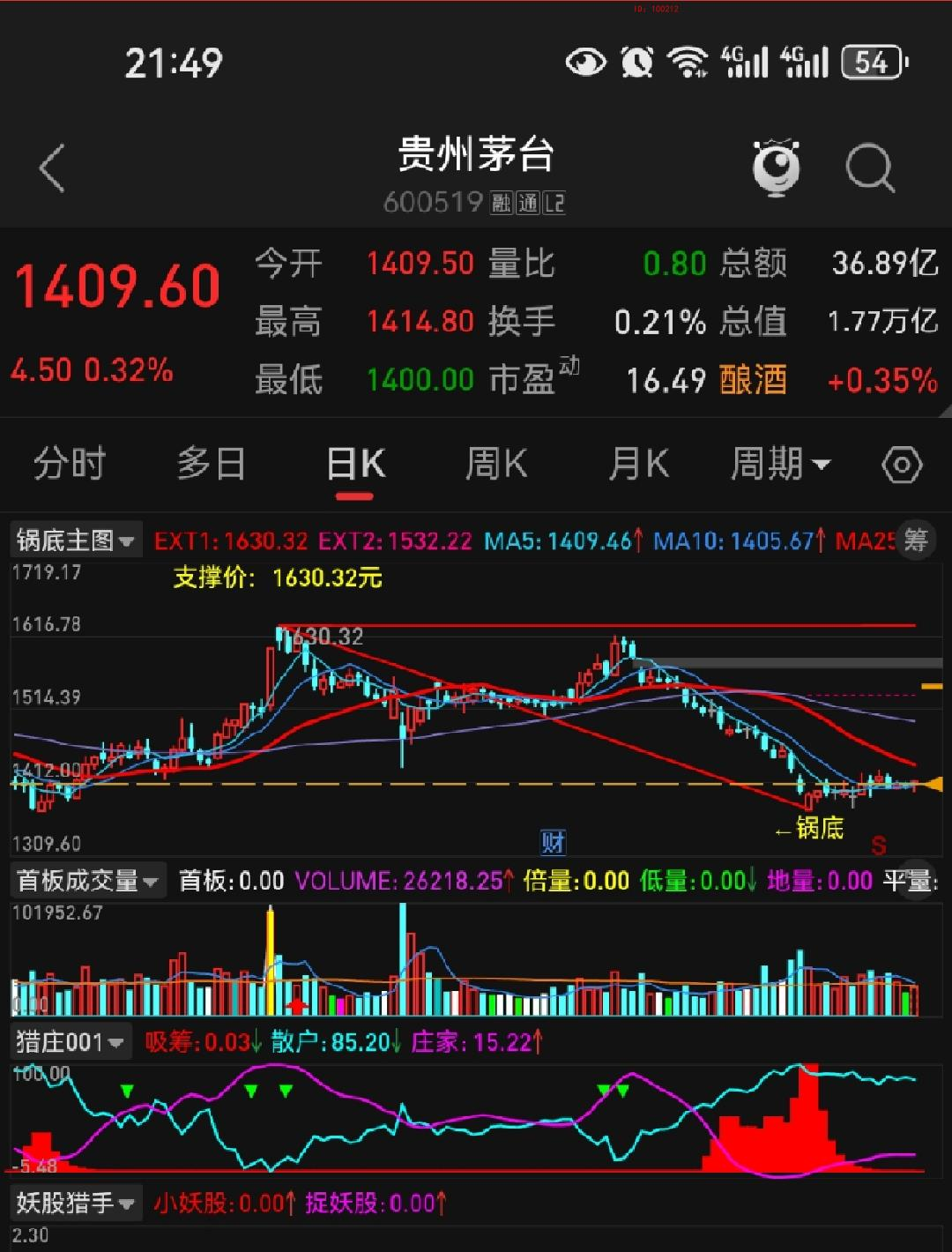
Task: Select the 日K chart tab
Action: (x=355, y=464)
